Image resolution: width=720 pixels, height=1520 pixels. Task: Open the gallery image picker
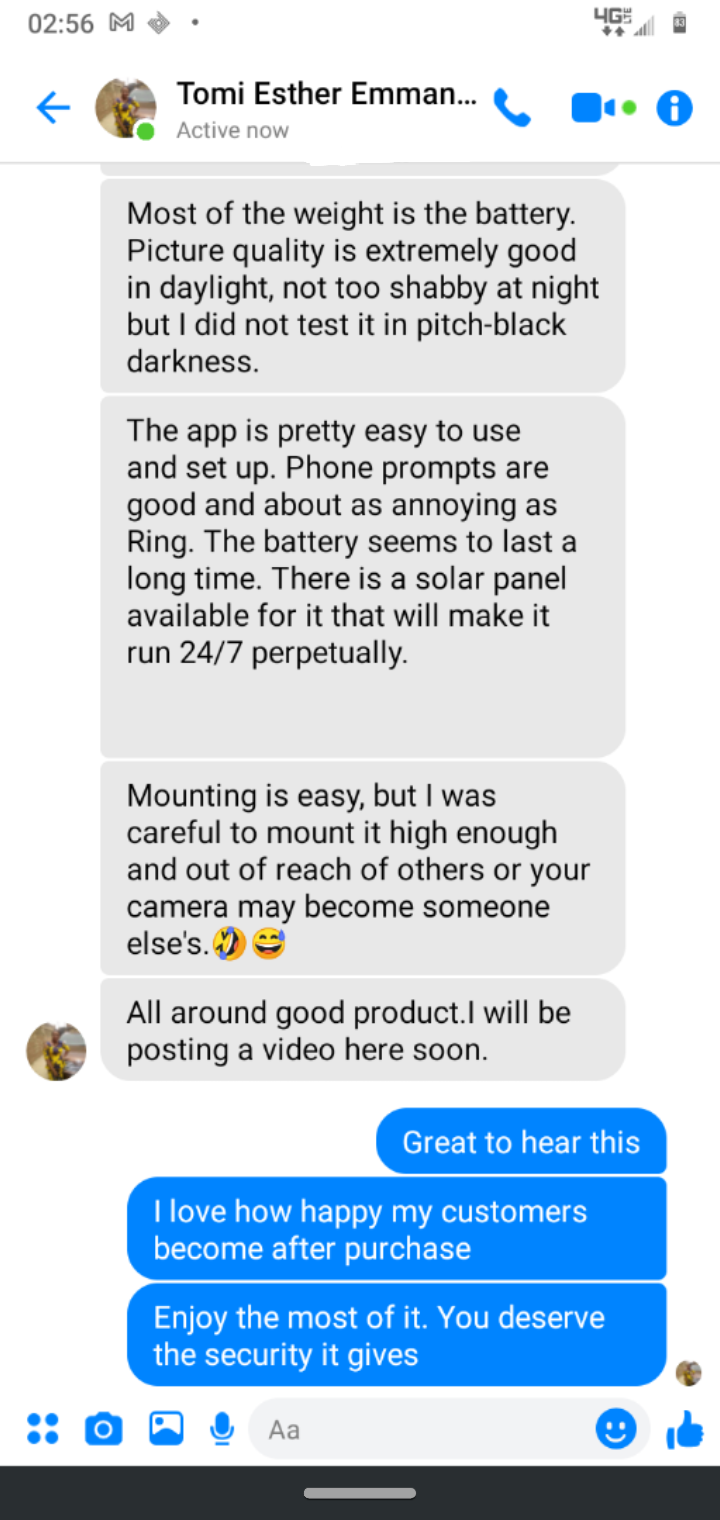(x=166, y=1428)
